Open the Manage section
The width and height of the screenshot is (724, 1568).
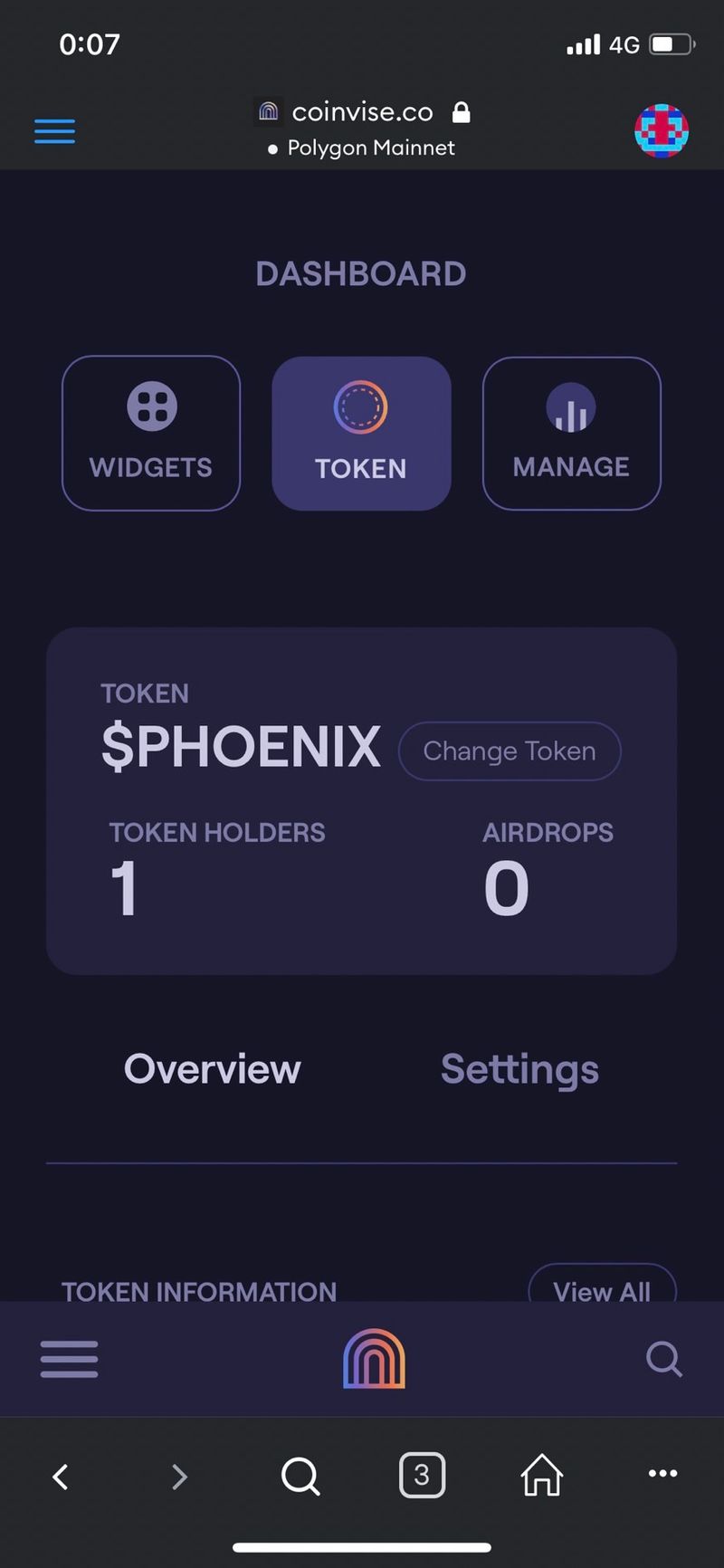click(x=571, y=433)
